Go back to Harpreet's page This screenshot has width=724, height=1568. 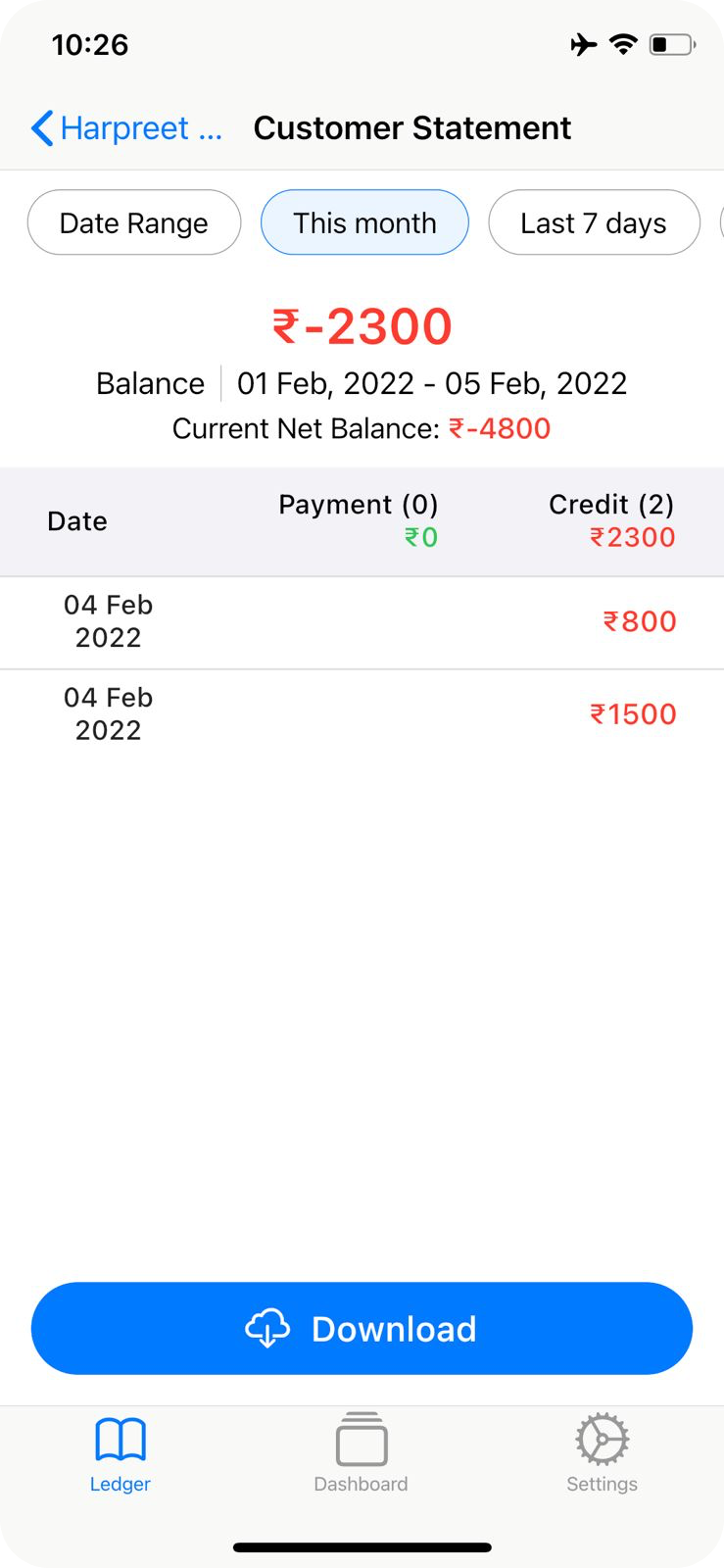click(x=125, y=128)
